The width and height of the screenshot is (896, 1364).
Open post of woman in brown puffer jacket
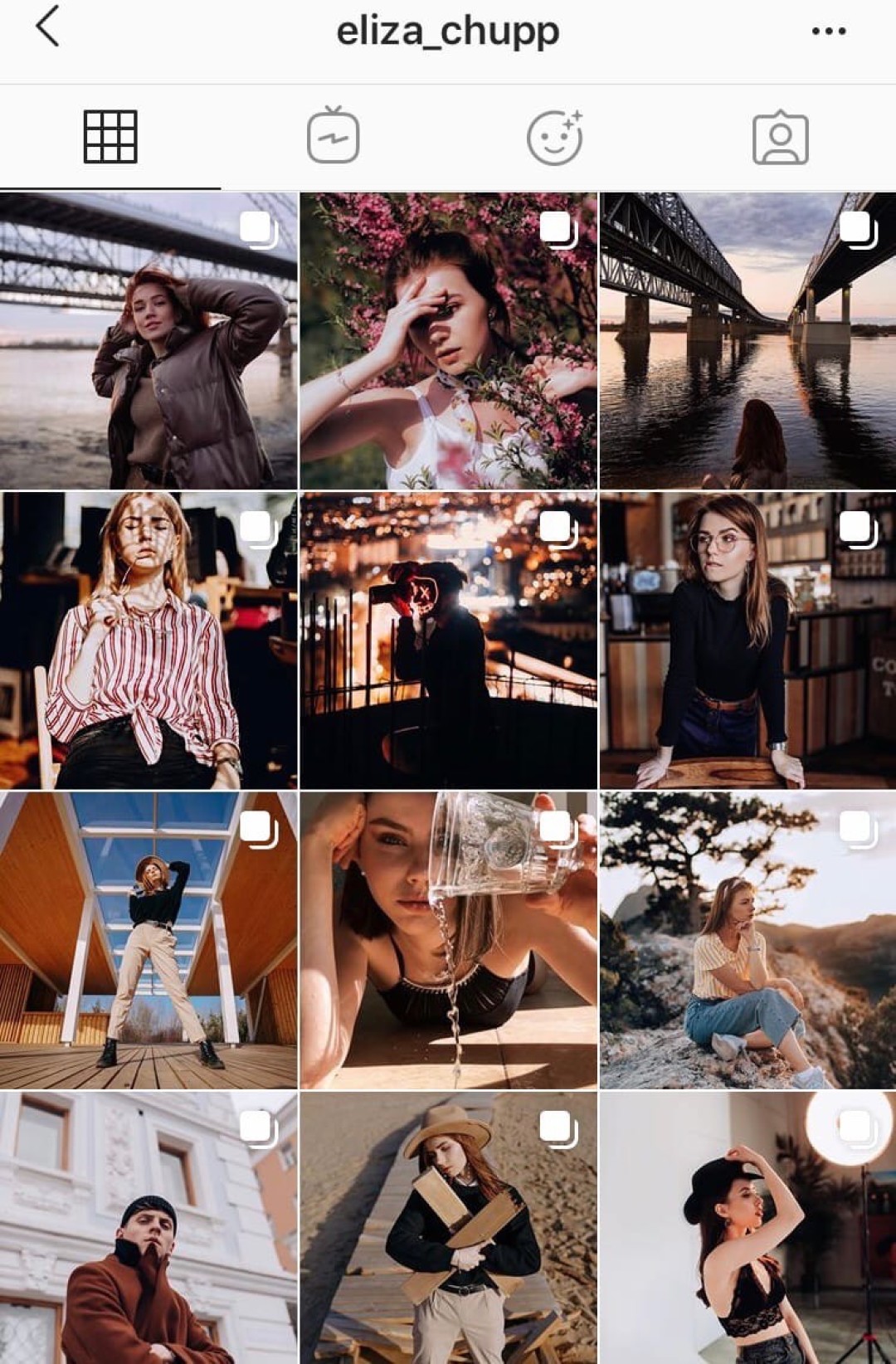[149, 341]
